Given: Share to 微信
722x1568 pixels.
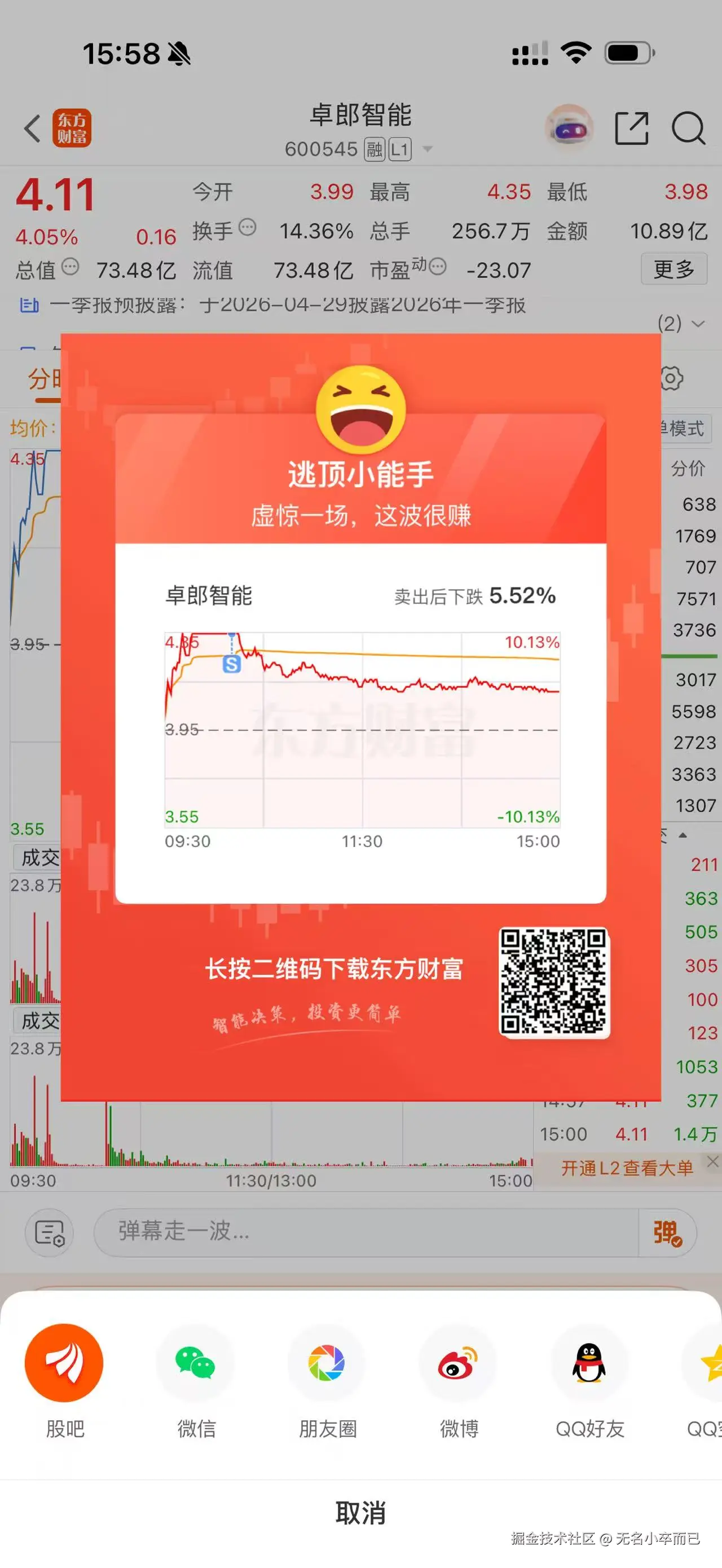Looking at the screenshot, I should (196, 1362).
